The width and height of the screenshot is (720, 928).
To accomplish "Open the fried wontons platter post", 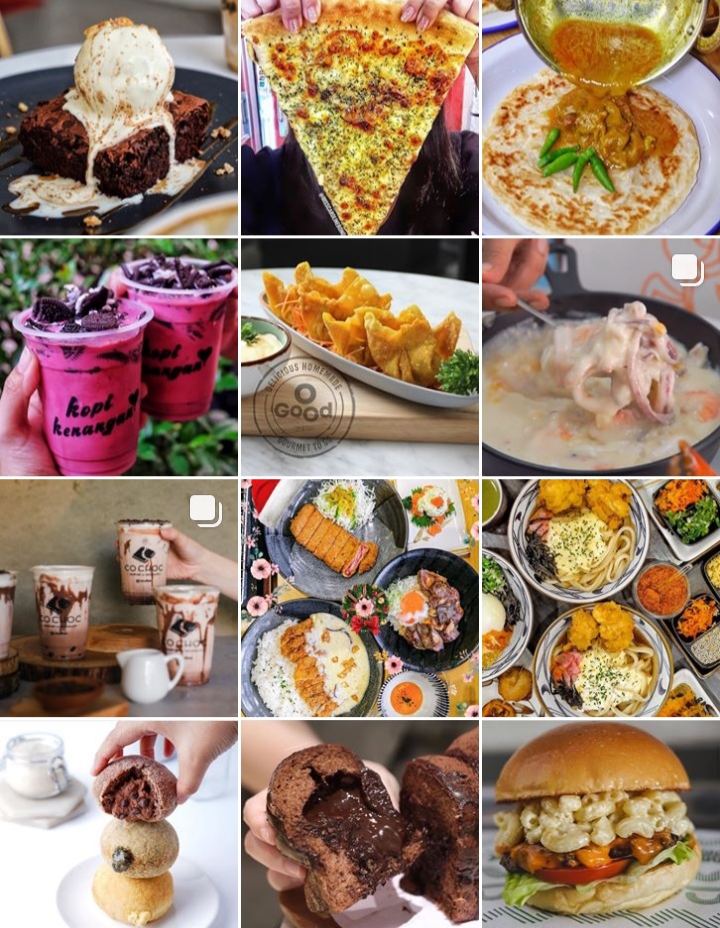I will 360,357.
